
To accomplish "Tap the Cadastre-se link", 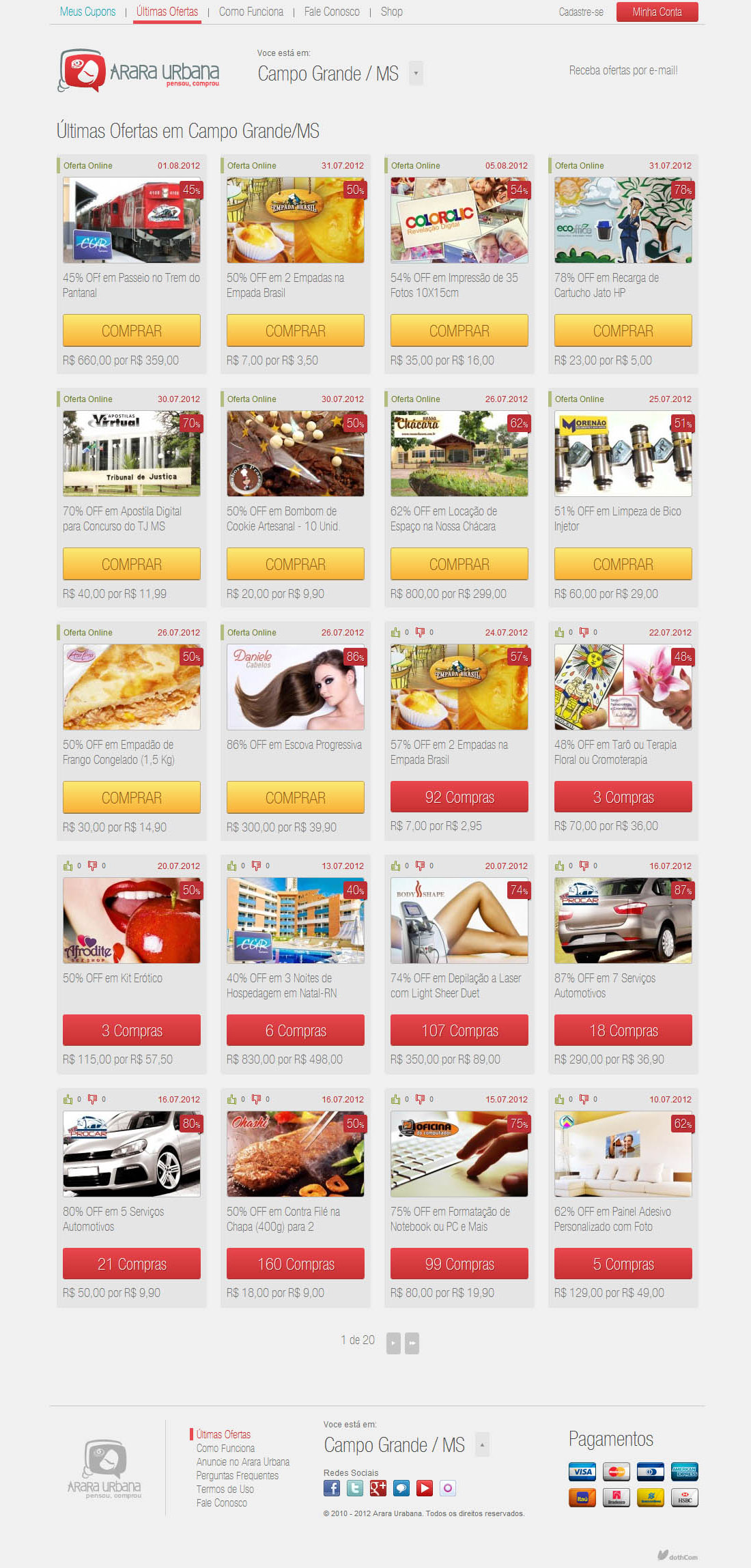I will 580,12.
